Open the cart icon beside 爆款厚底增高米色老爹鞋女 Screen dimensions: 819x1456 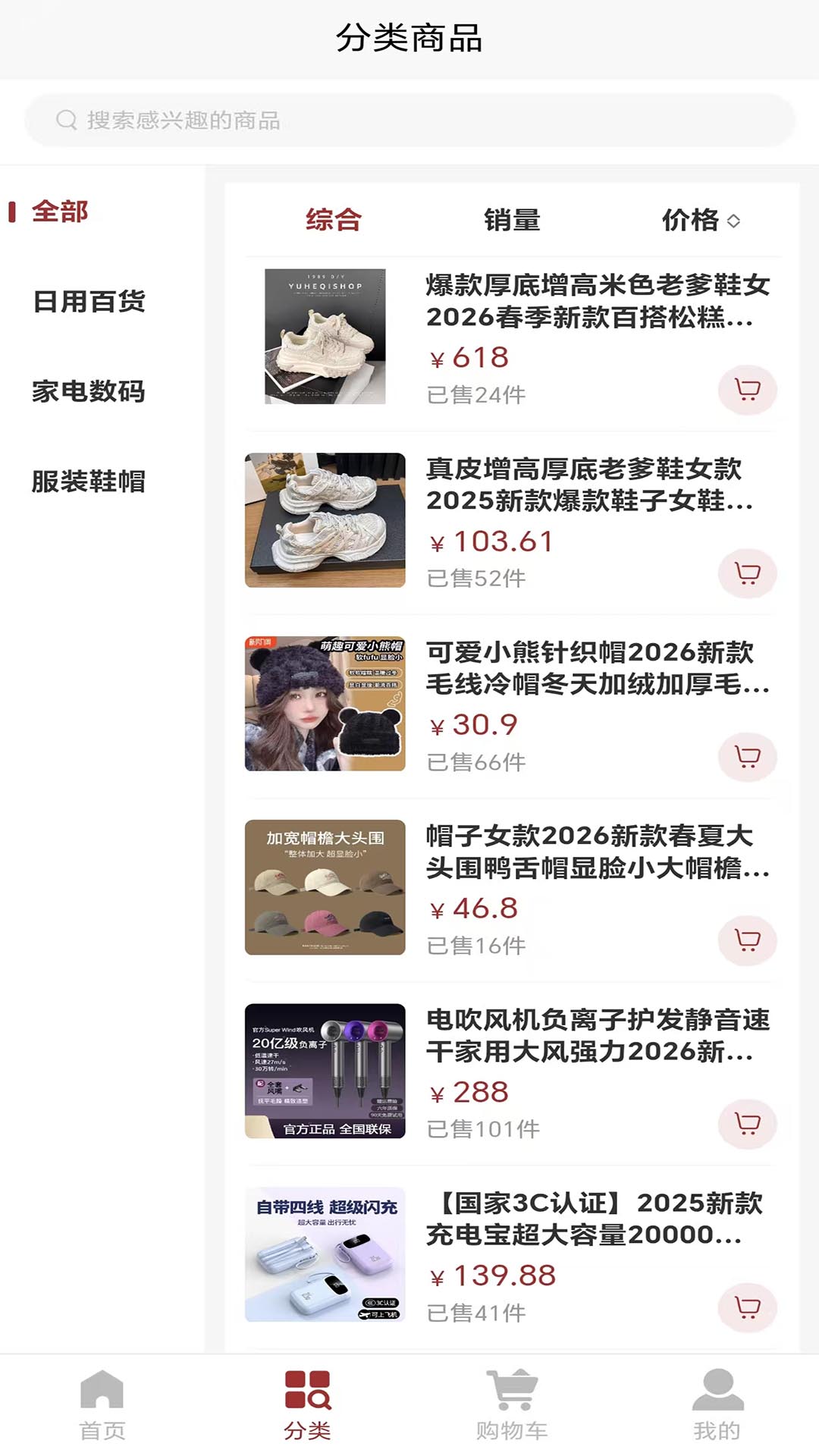click(x=748, y=389)
